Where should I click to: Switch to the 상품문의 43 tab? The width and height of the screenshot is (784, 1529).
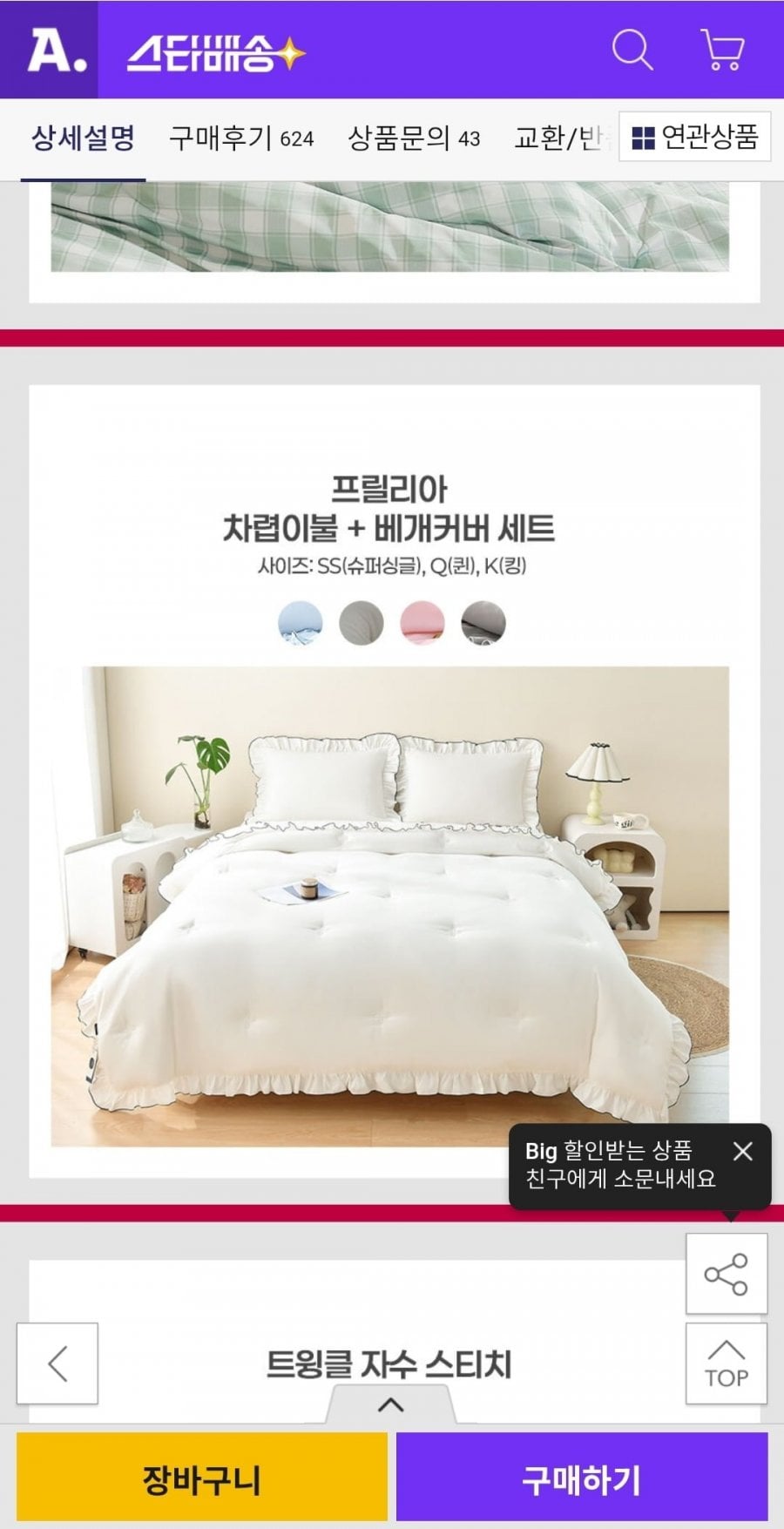[414, 138]
